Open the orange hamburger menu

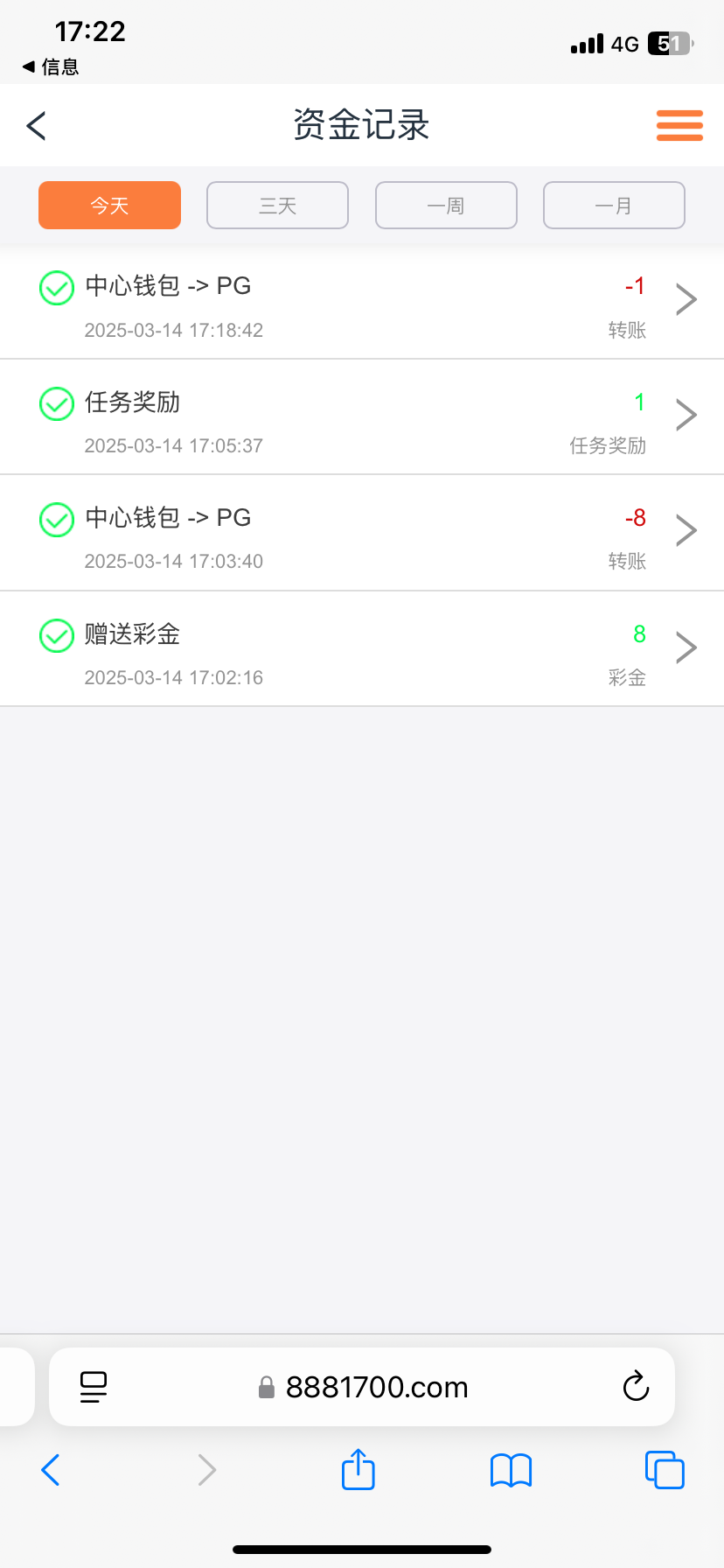[679, 126]
